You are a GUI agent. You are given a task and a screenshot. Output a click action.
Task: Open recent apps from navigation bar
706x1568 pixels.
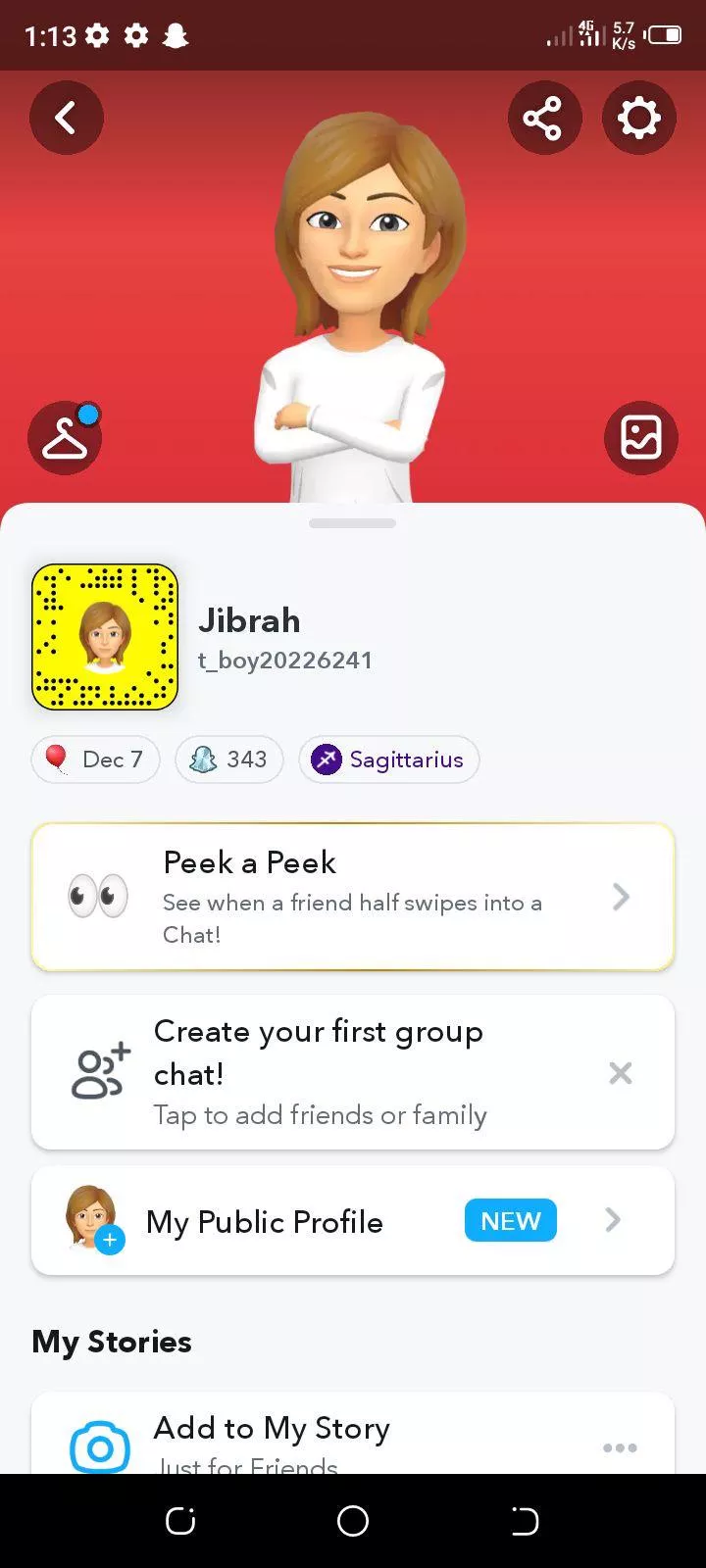coord(180,1521)
